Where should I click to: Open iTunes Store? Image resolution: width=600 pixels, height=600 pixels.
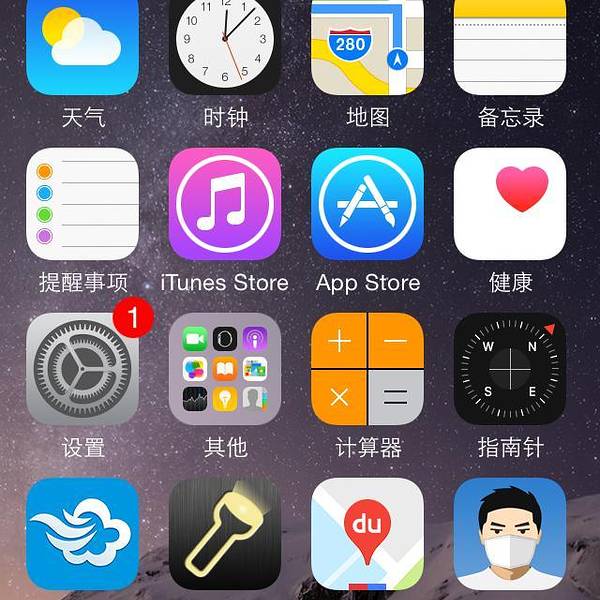[225, 204]
